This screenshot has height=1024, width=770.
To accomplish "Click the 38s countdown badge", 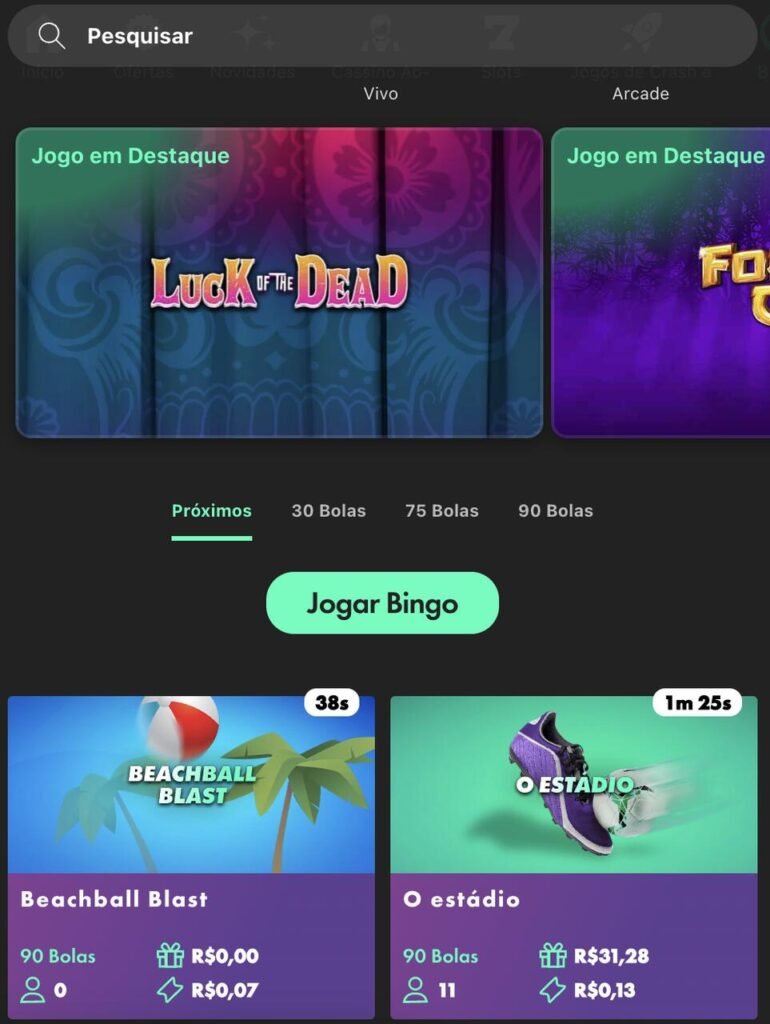I will pos(330,703).
